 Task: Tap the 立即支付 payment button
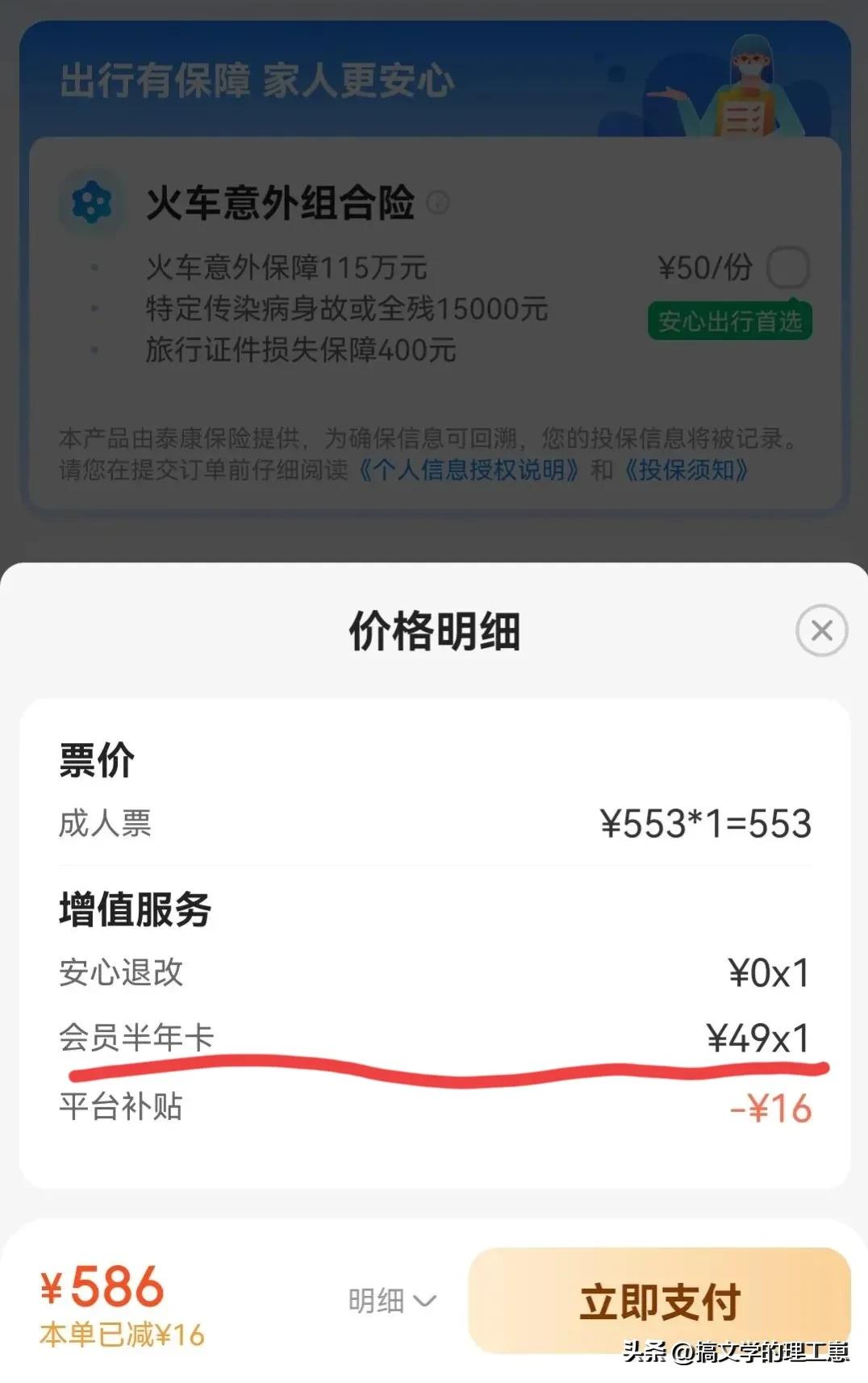point(660,1297)
